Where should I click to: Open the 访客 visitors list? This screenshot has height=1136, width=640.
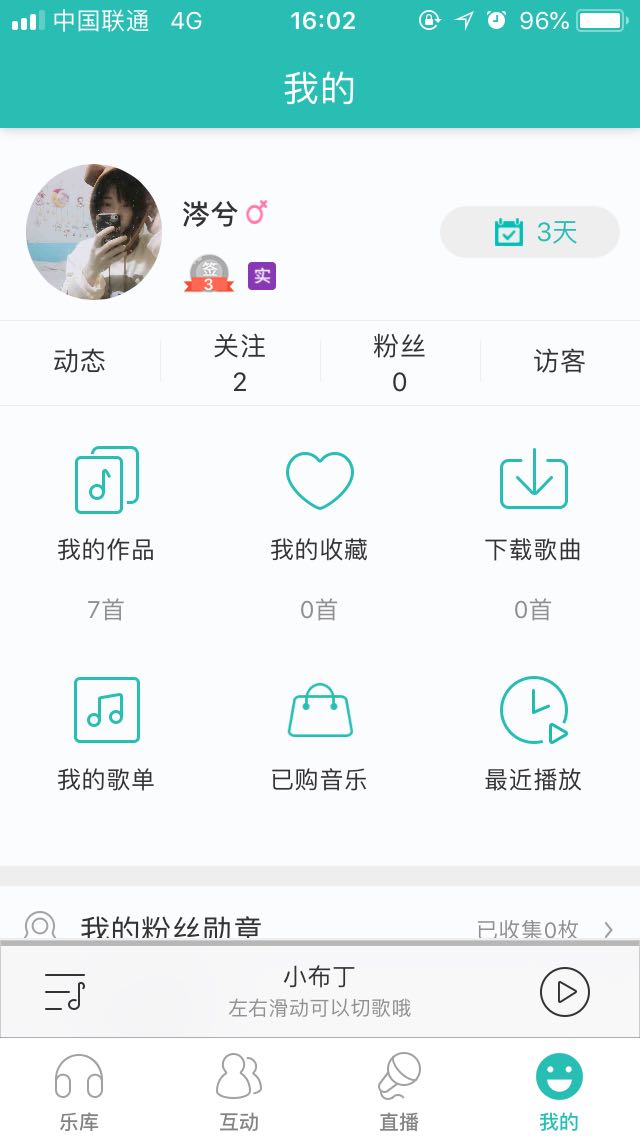(x=559, y=361)
